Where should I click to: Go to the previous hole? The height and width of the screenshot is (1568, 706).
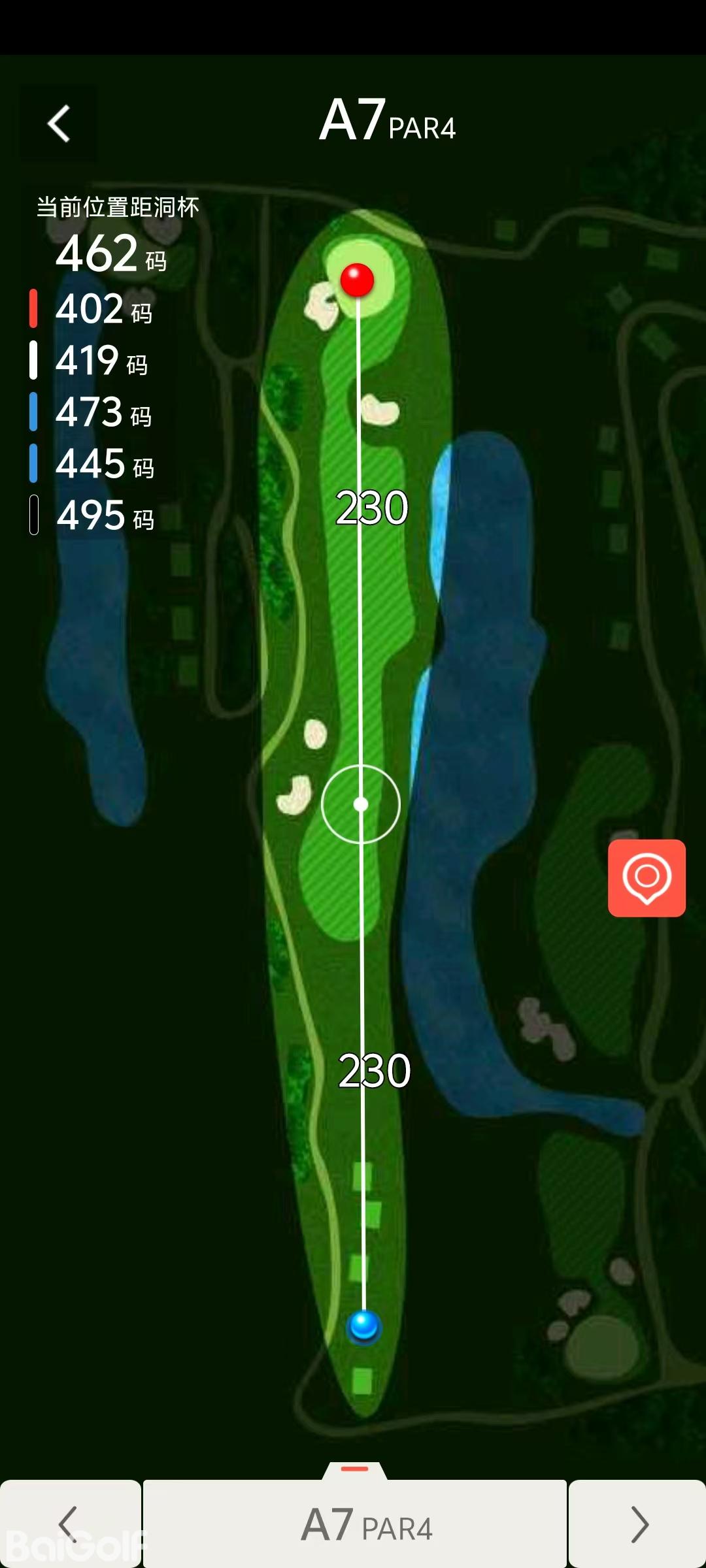[69, 1524]
